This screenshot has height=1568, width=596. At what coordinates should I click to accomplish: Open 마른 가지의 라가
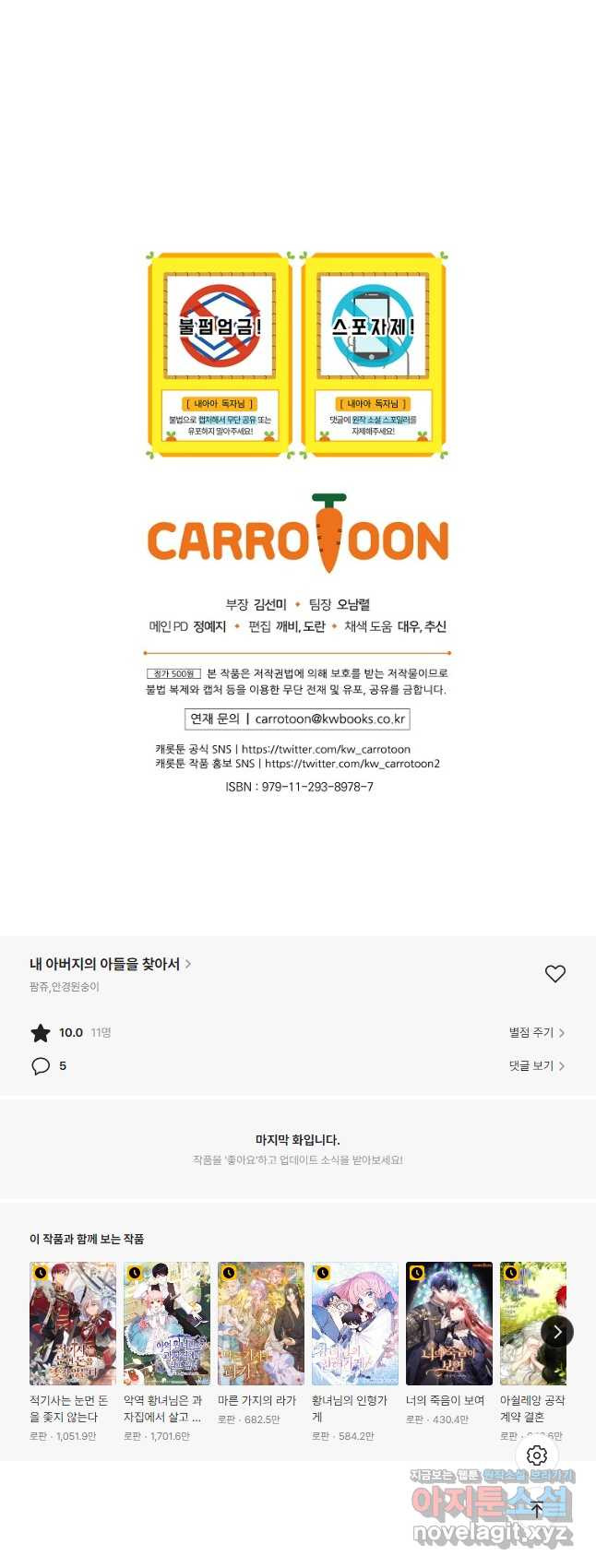[x=261, y=1324]
